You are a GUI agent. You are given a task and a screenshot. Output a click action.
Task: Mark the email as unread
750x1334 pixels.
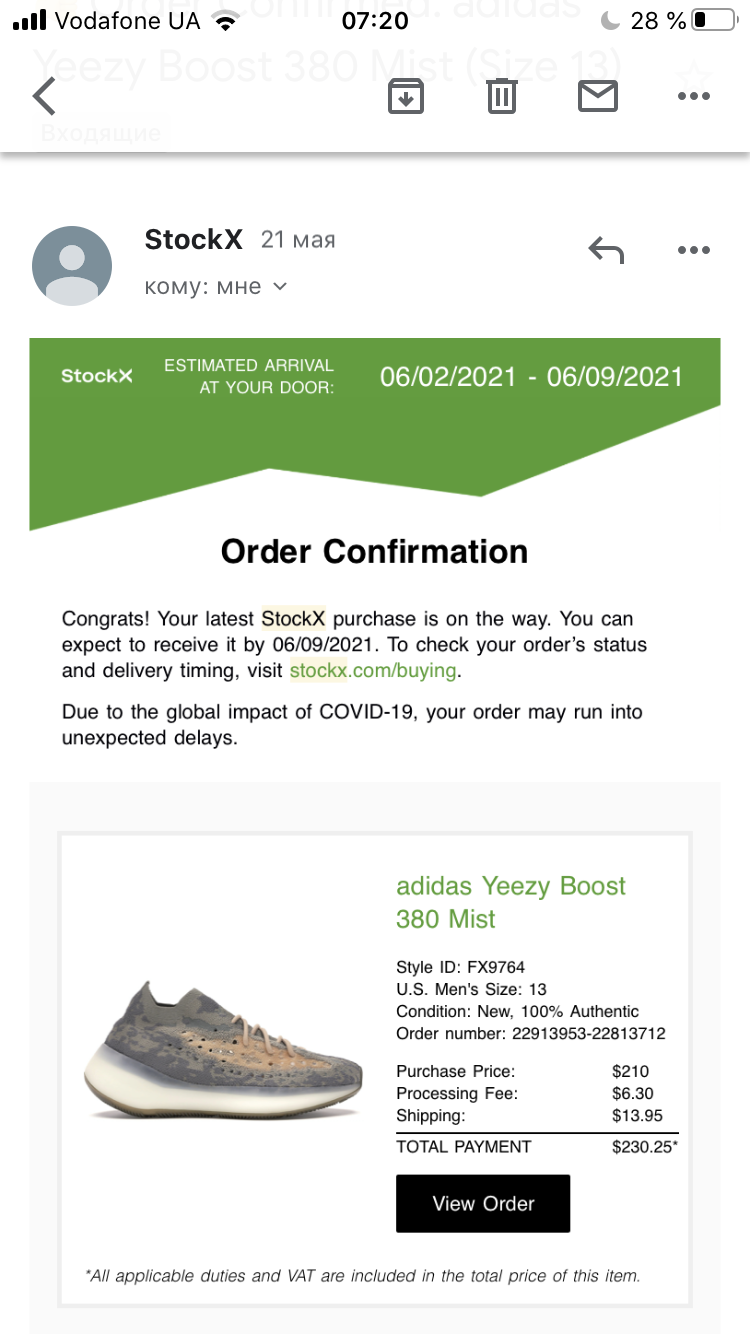point(598,97)
